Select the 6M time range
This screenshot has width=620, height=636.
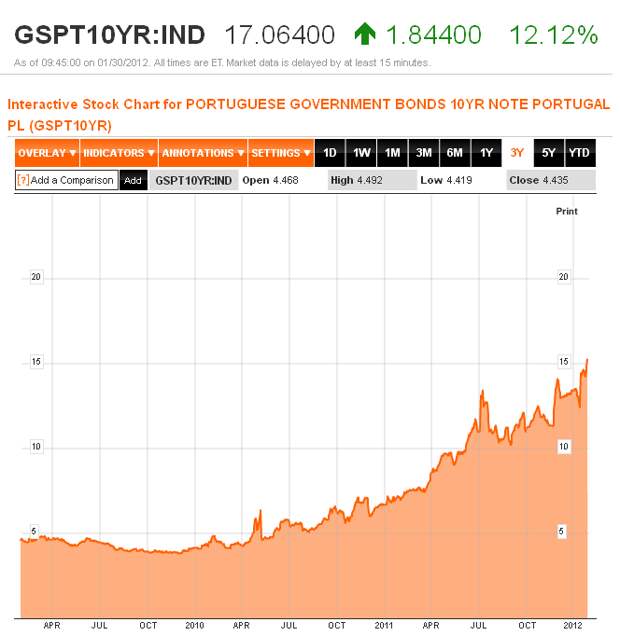[x=455, y=153]
